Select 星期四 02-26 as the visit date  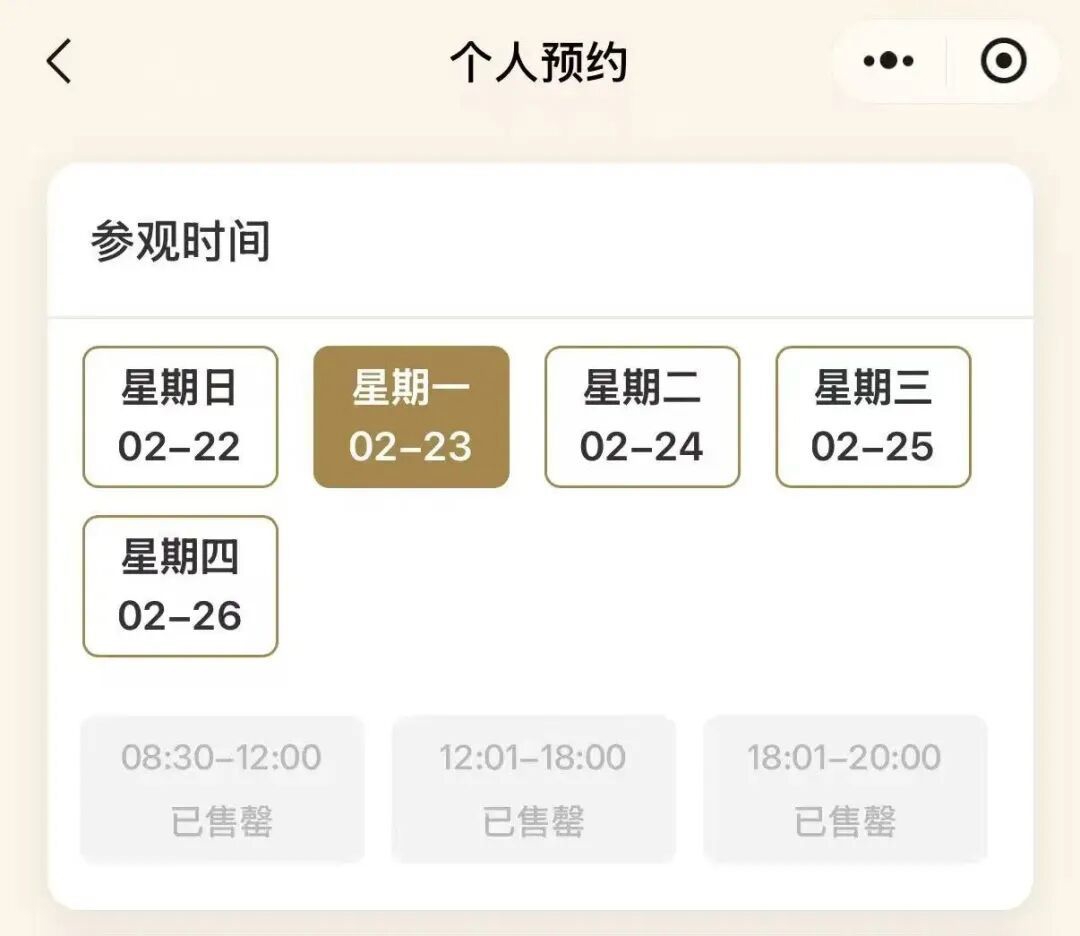[x=180, y=586]
